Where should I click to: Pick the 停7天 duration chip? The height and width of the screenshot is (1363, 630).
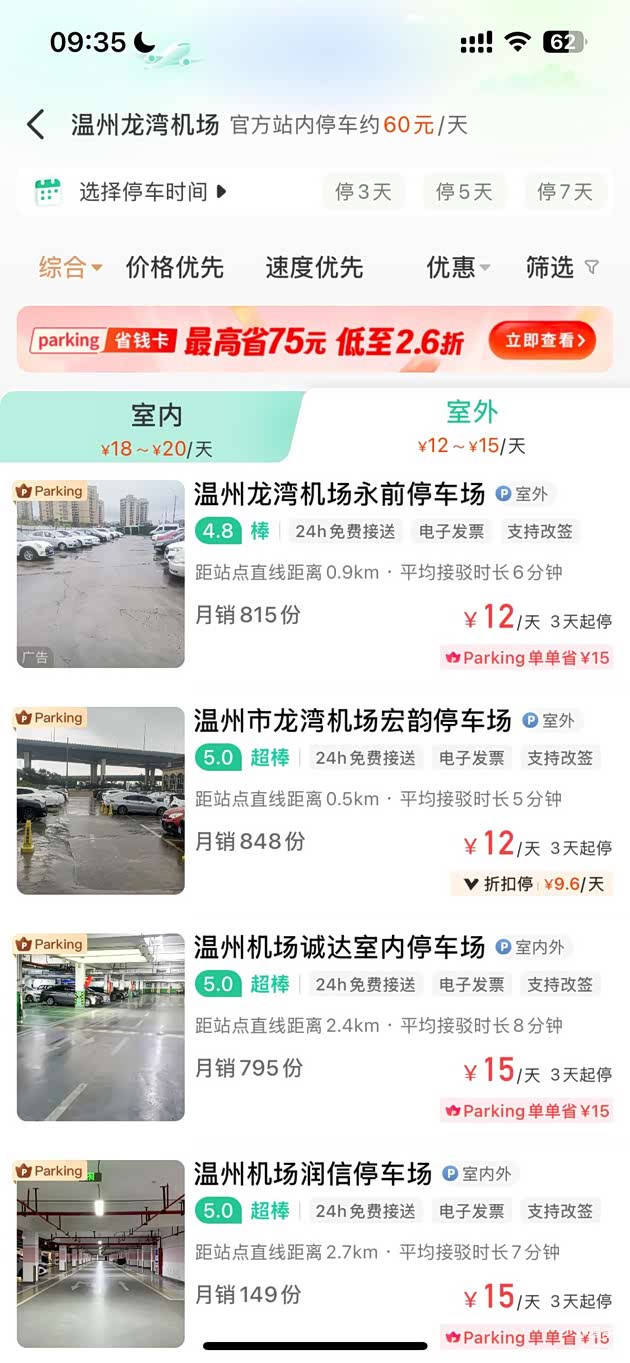click(565, 191)
